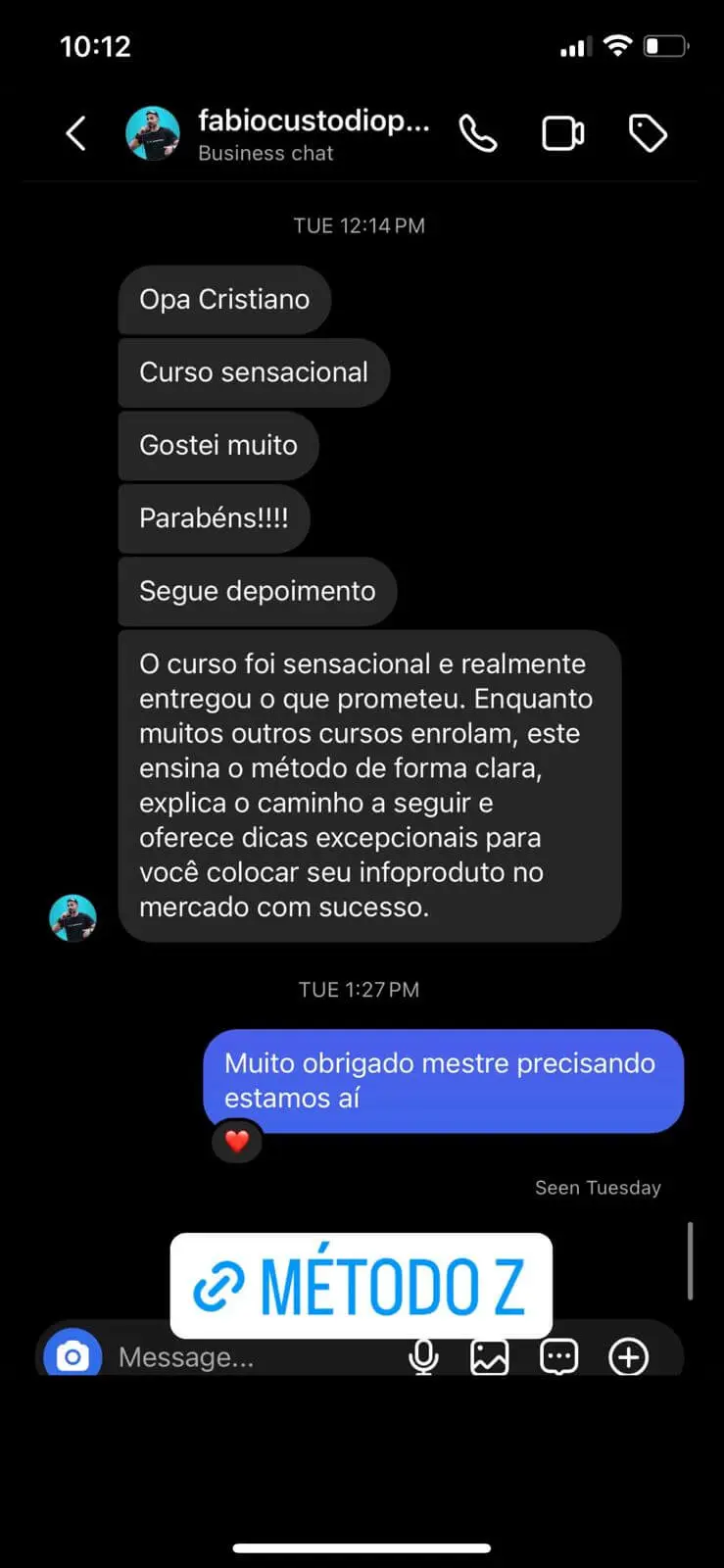The height and width of the screenshot is (1568, 724).
Task: Start a video call
Action: [562, 132]
